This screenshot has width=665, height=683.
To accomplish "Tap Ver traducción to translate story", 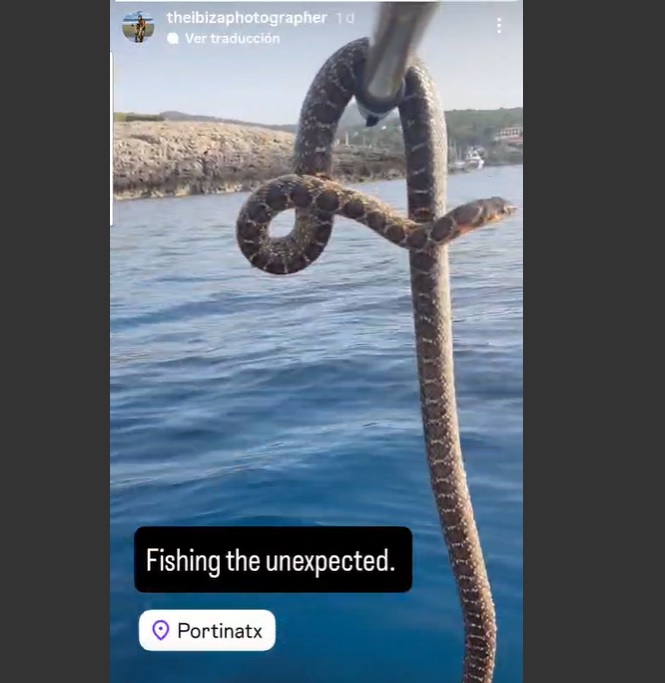I will (231, 38).
